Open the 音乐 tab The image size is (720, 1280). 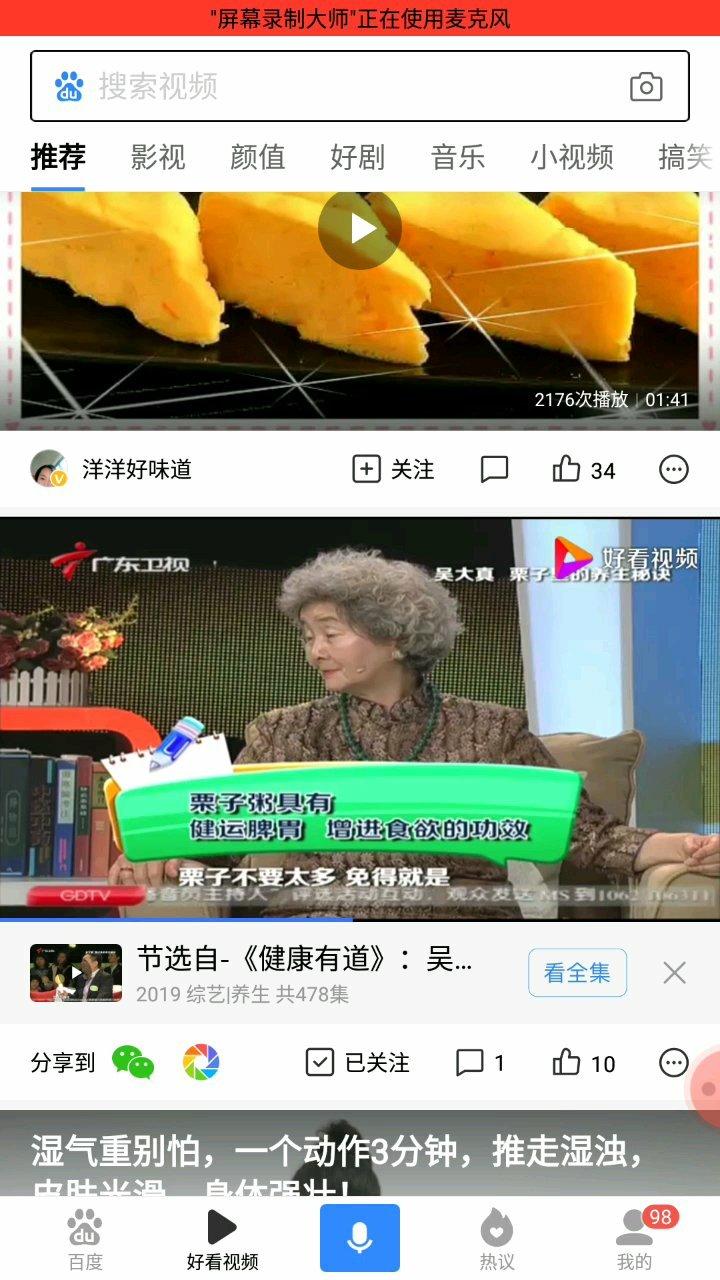tap(458, 157)
